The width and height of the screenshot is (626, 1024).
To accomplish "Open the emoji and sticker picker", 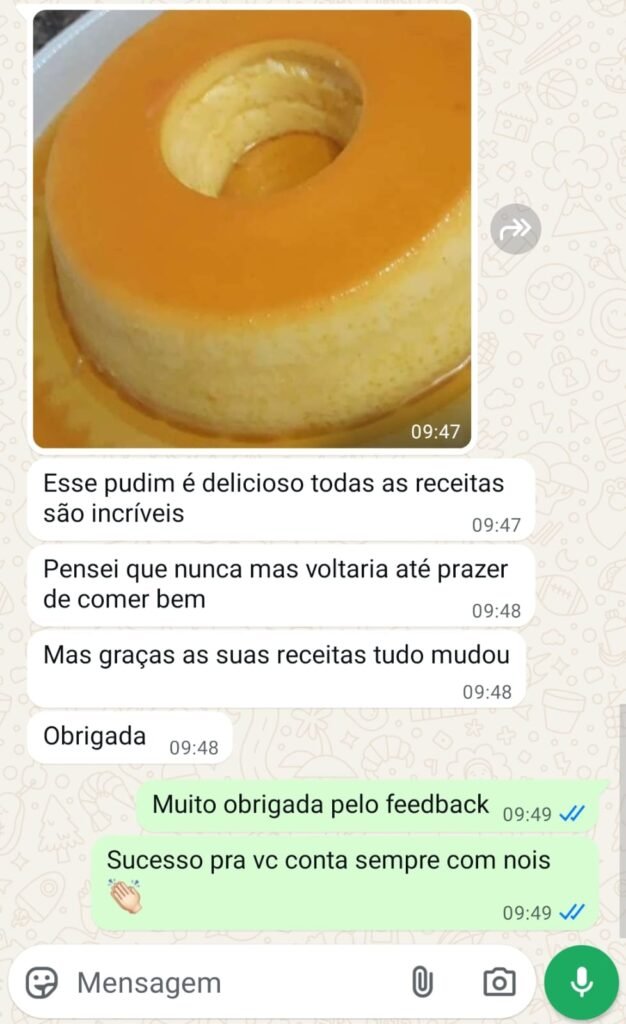I will 42,982.
